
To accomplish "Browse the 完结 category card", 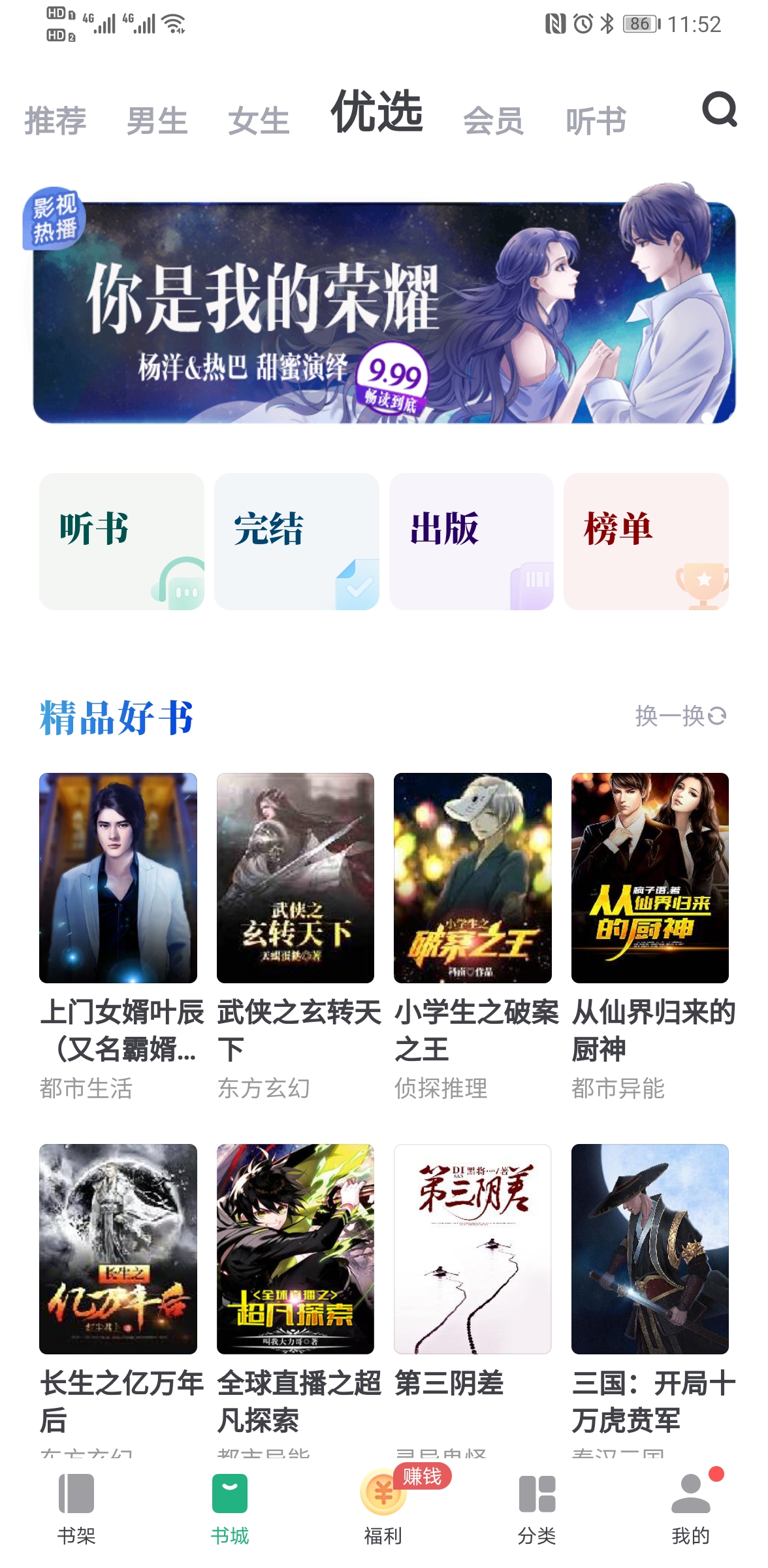I will [x=296, y=541].
